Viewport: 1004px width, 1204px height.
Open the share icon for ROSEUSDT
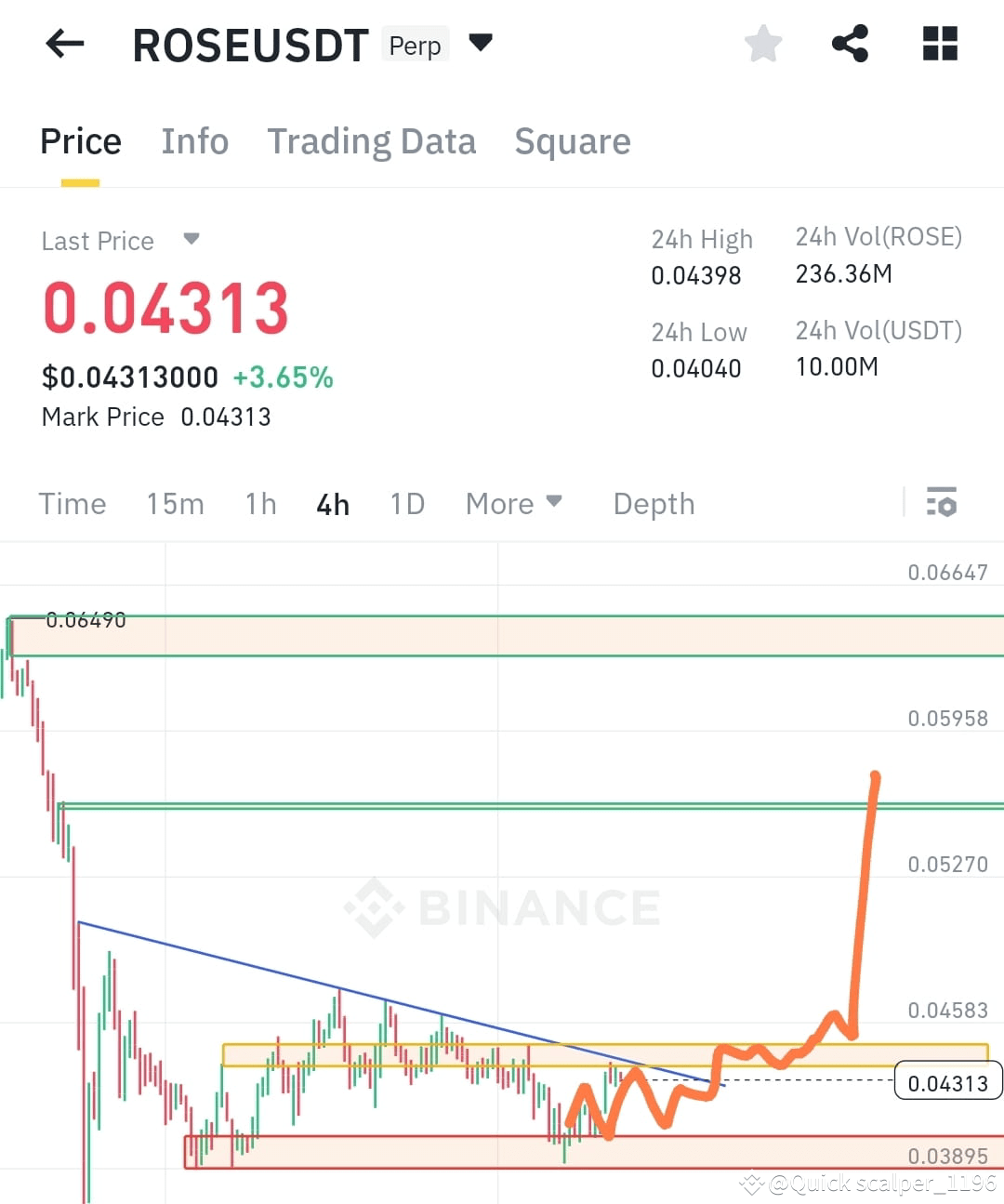tap(850, 43)
